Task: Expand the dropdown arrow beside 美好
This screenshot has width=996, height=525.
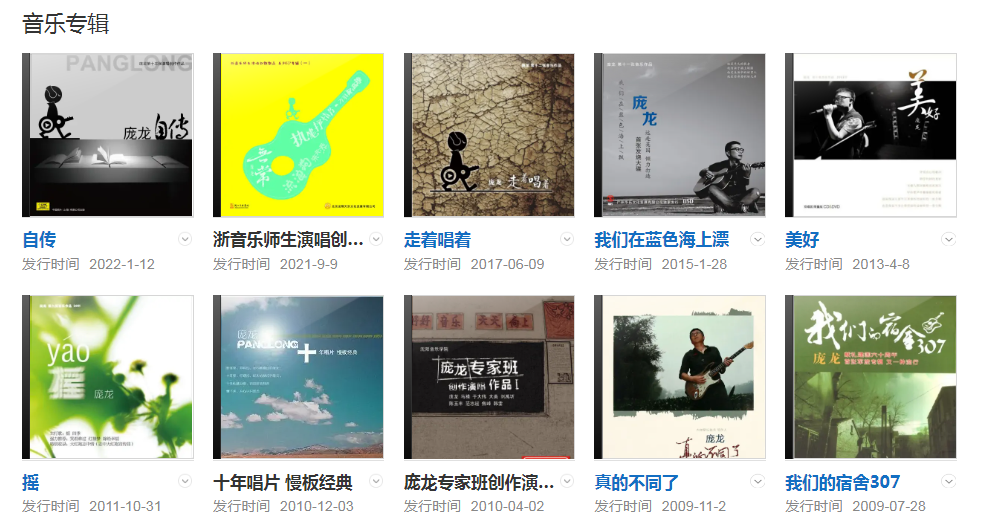Action: click(x=949, y=239)
